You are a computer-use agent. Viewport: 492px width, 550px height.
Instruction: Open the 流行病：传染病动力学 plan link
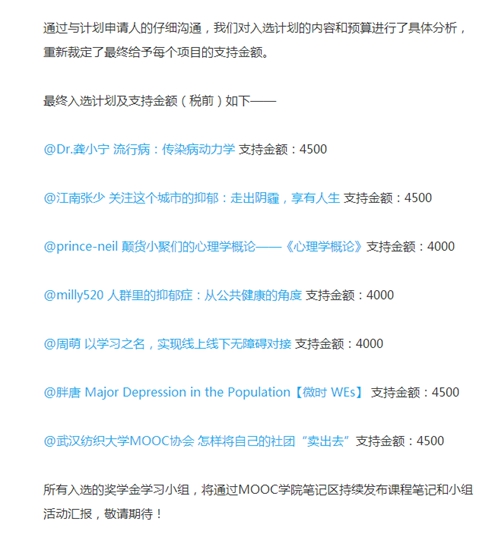click(x=174, y=149)
